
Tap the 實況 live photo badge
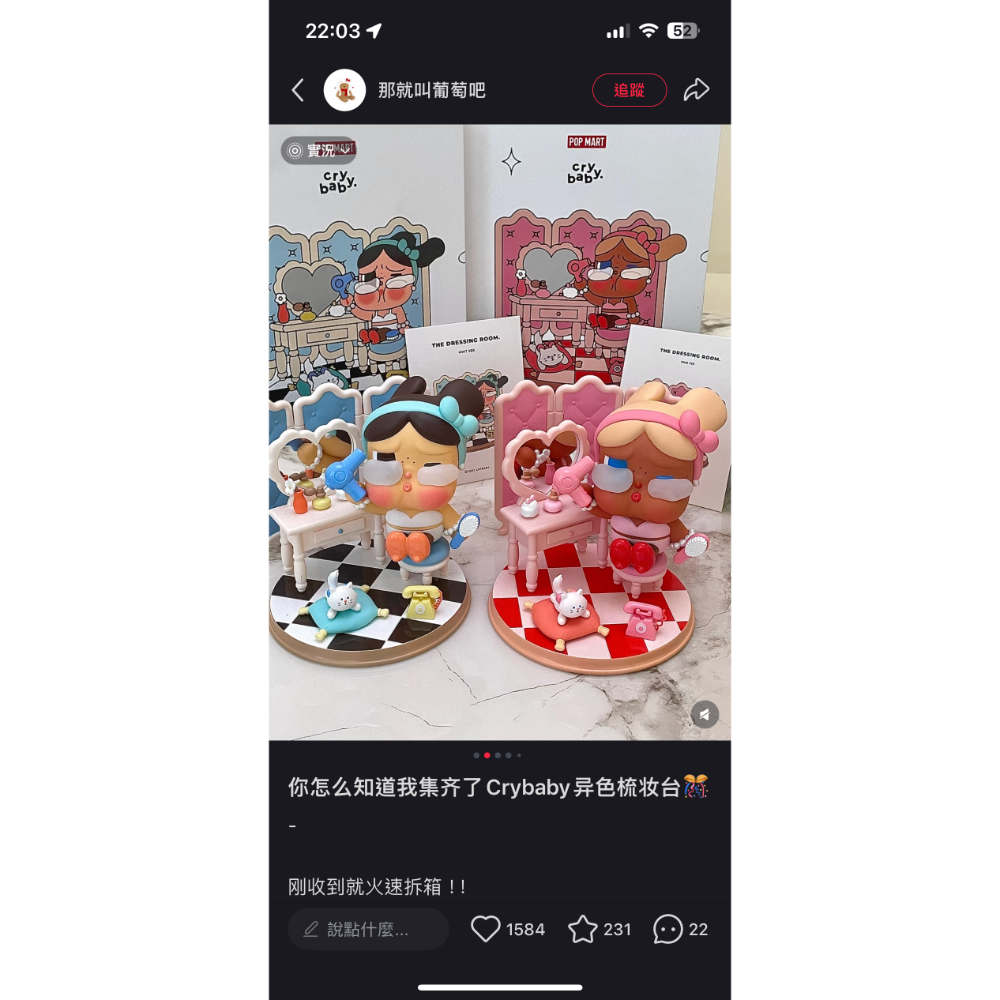[318, 151]
